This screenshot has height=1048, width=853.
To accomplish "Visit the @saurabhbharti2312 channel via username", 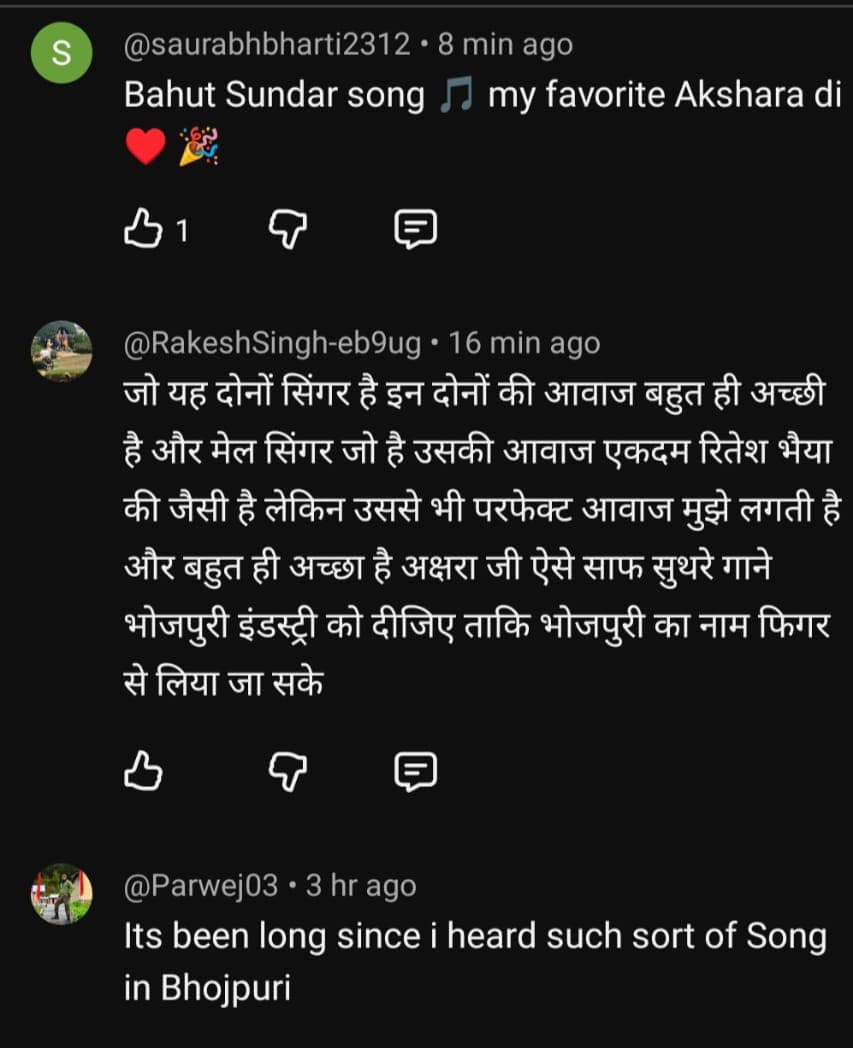I will pyautogui.click(x=266, y=45).
